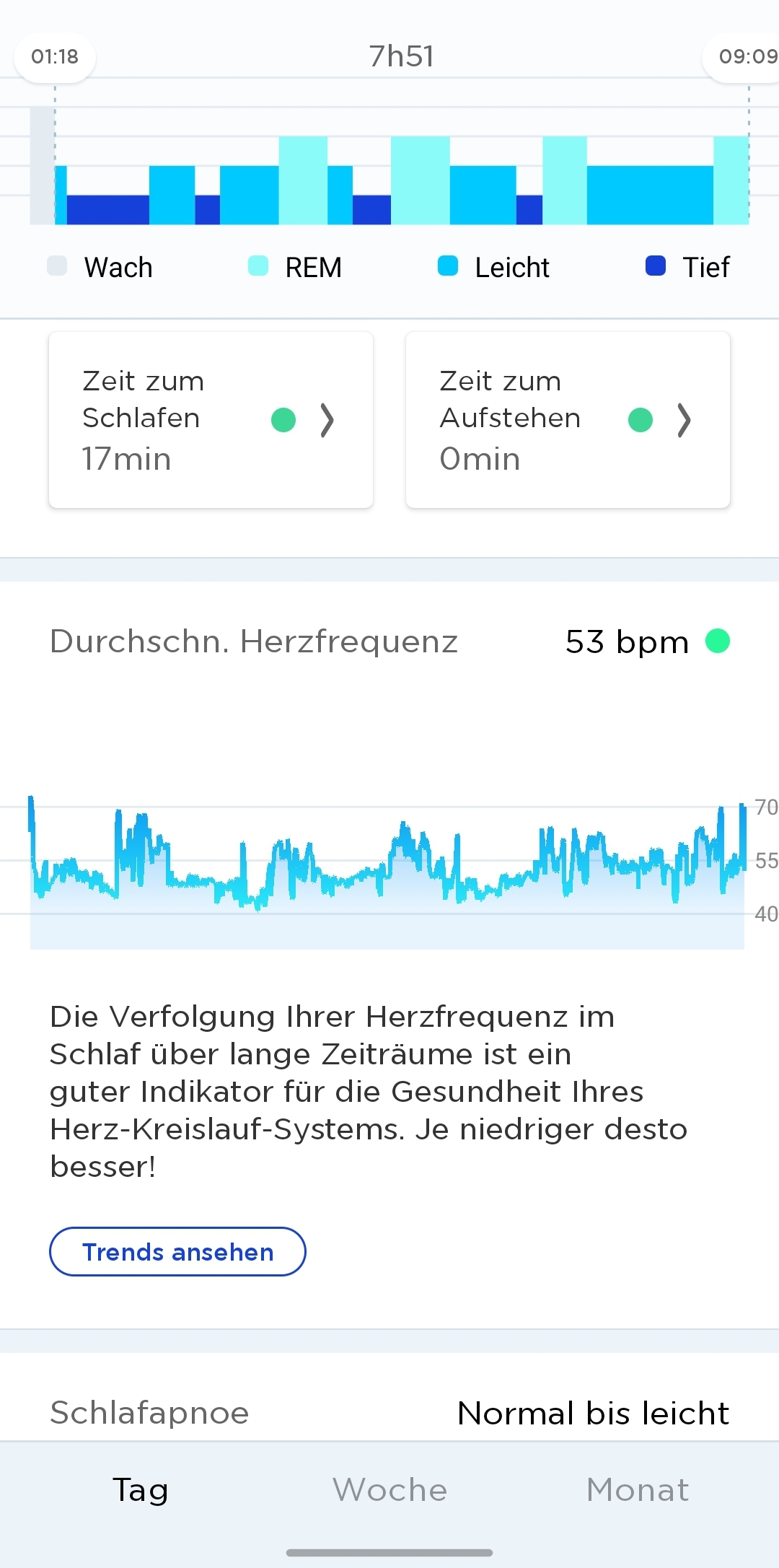Screen dimensions: 779x1568
Task: Switch to the Monat tab
Action: 638,1489
